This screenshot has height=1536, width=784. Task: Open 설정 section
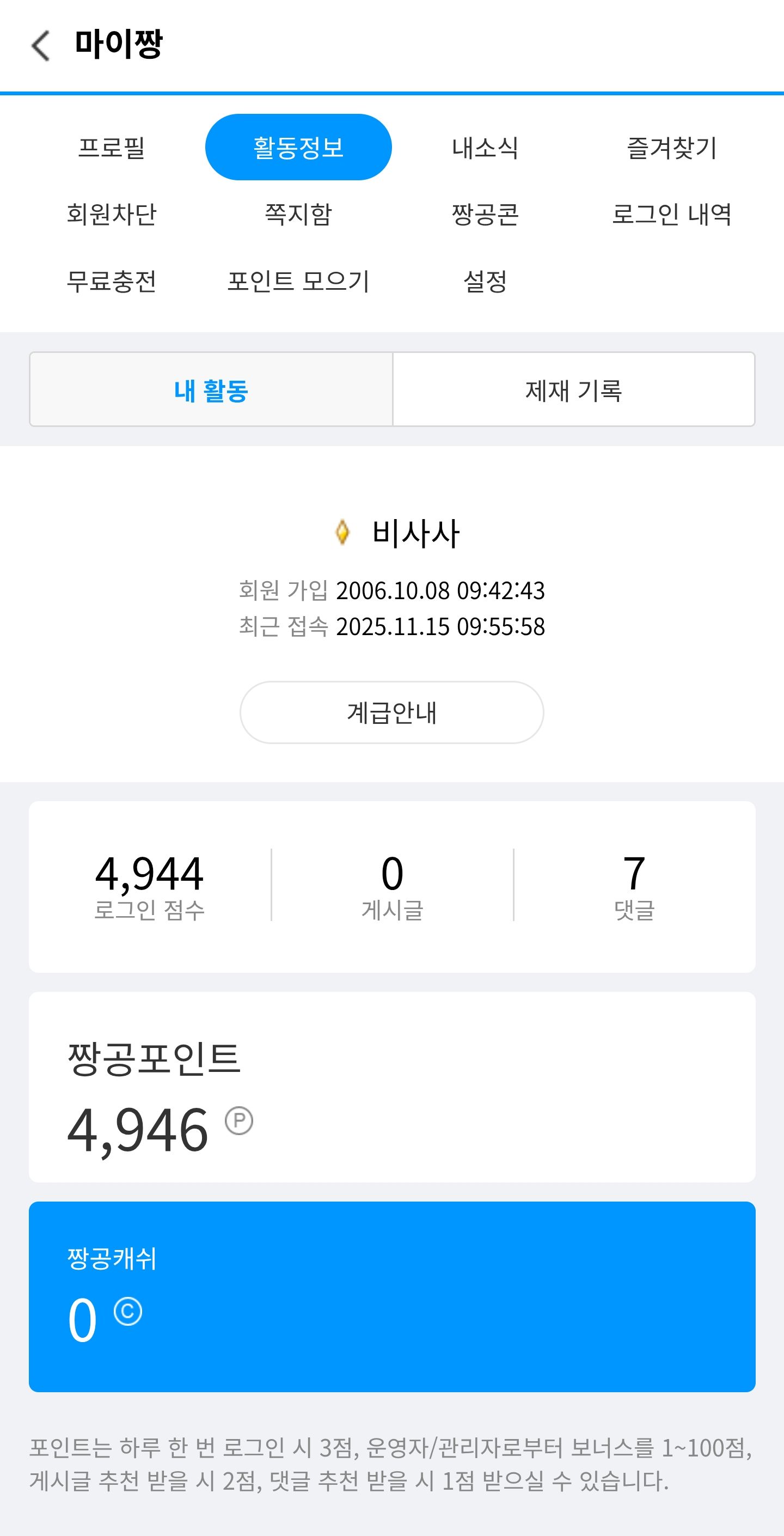click(x=485, y=281)
